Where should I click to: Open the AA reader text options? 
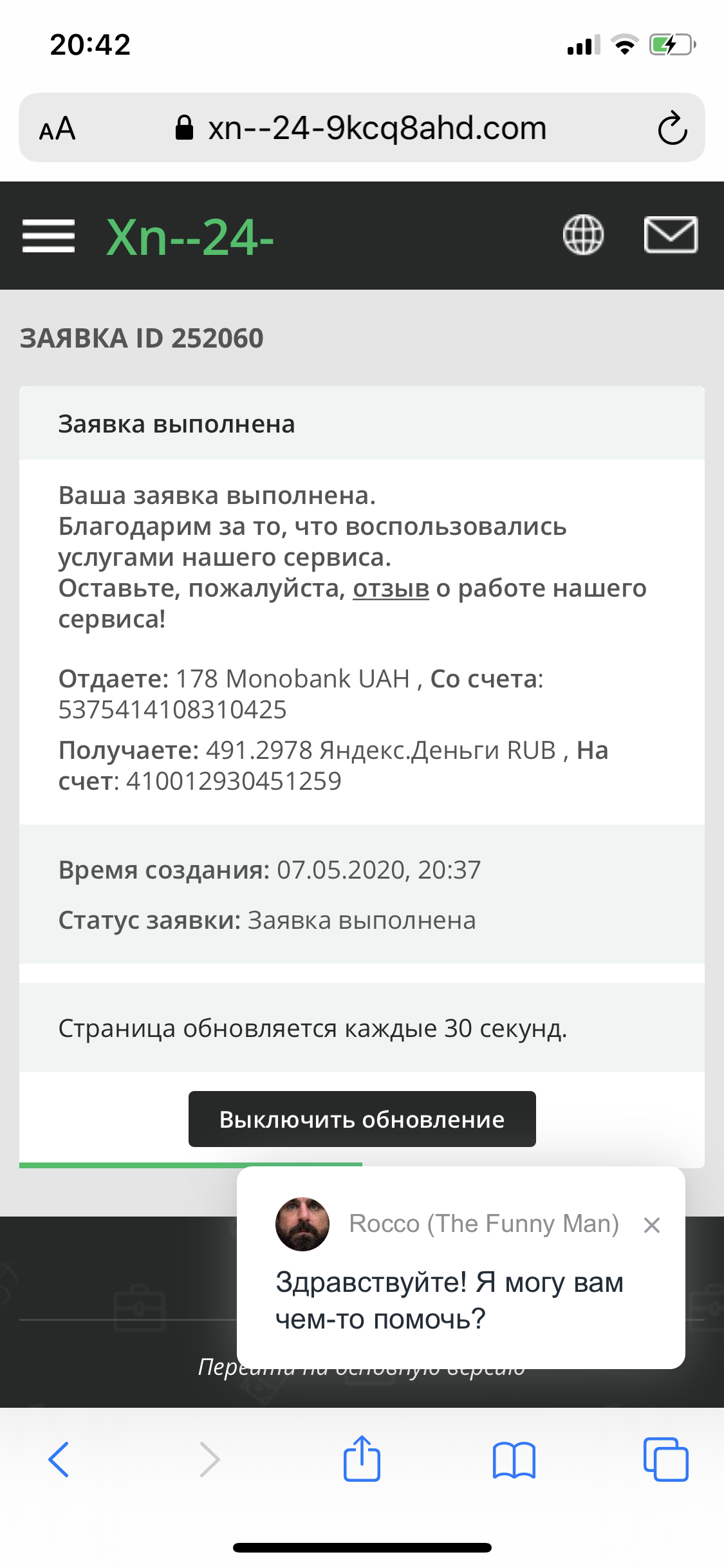57,129
